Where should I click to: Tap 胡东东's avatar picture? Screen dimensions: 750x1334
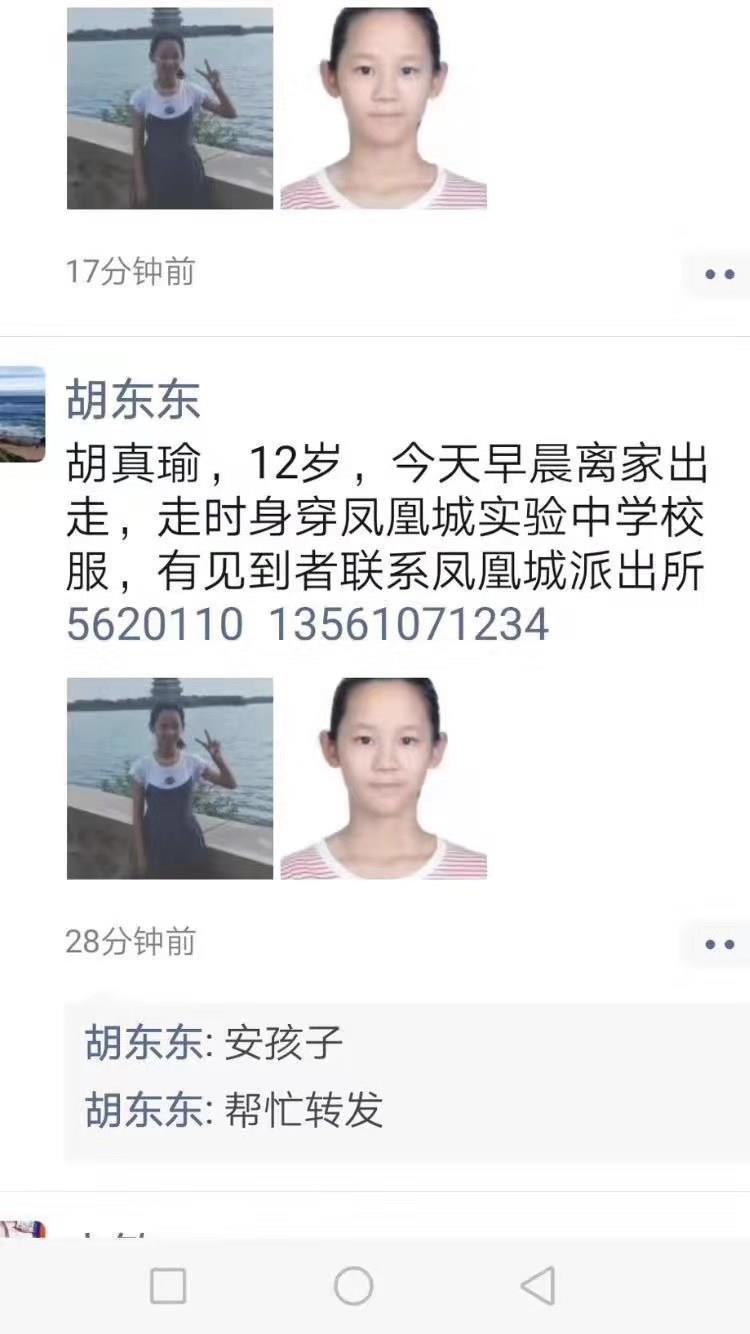click(x=22, y=414)
